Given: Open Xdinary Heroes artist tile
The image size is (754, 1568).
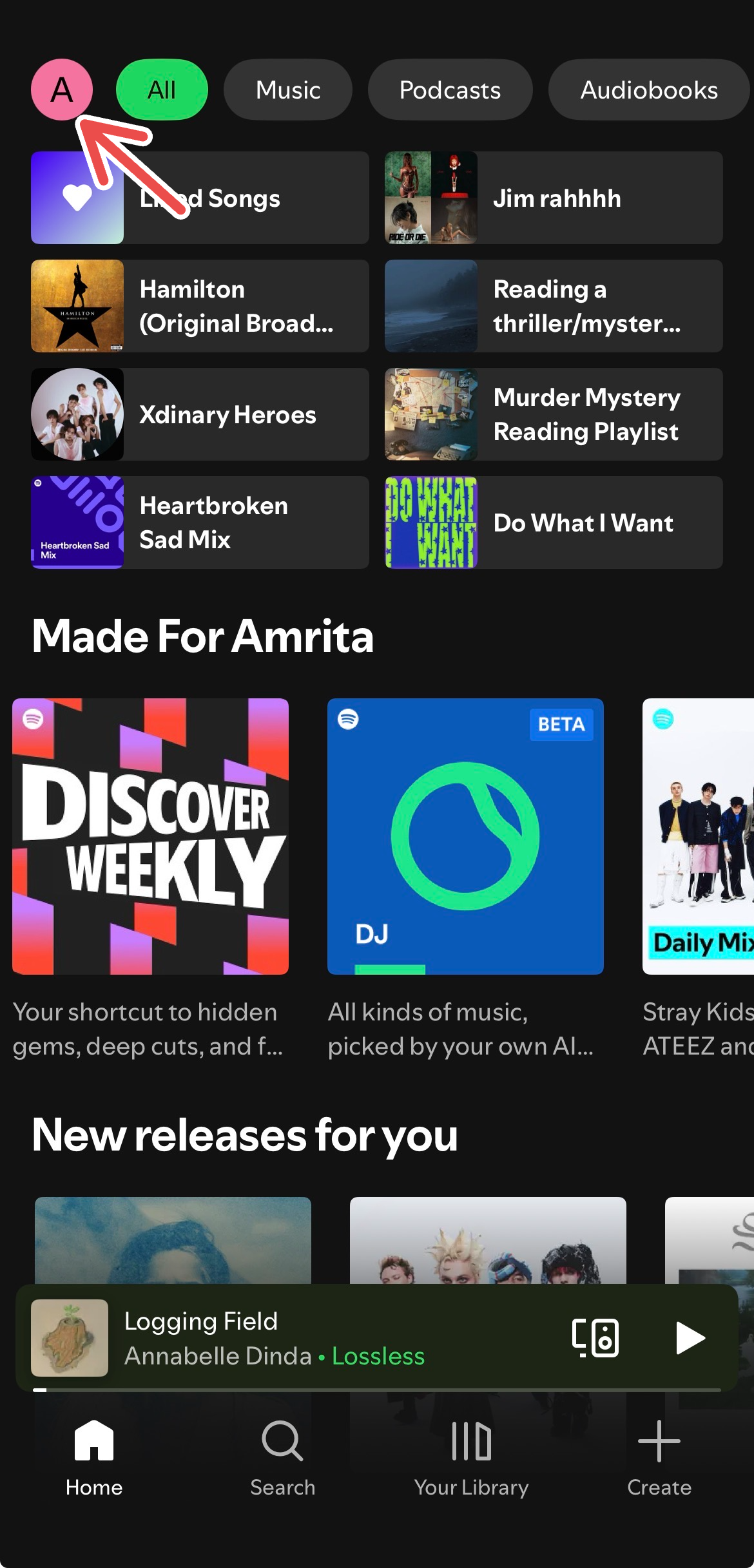Looking at the screenshot, I should pos(200,414).
